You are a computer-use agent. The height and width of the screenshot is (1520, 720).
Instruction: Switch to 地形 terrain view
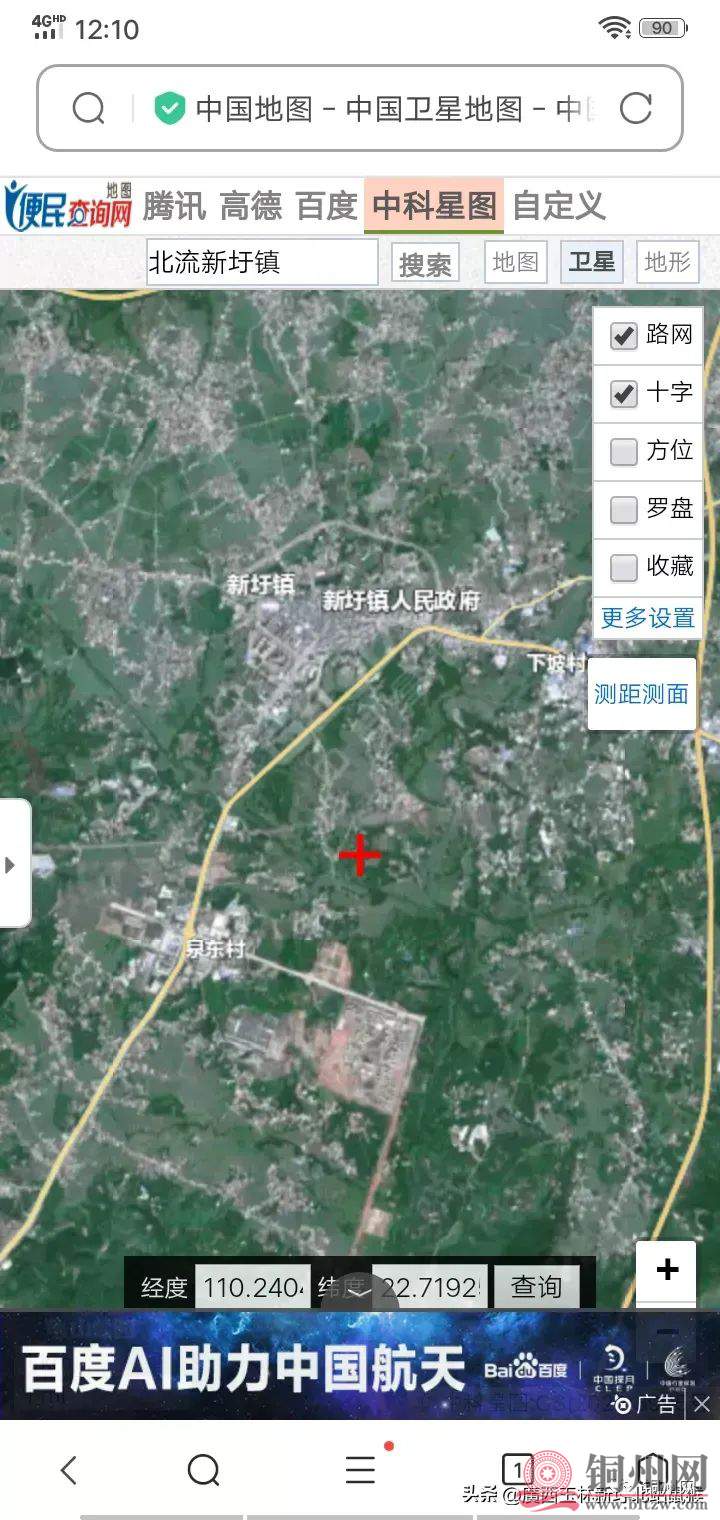click(x=667, y=262)
